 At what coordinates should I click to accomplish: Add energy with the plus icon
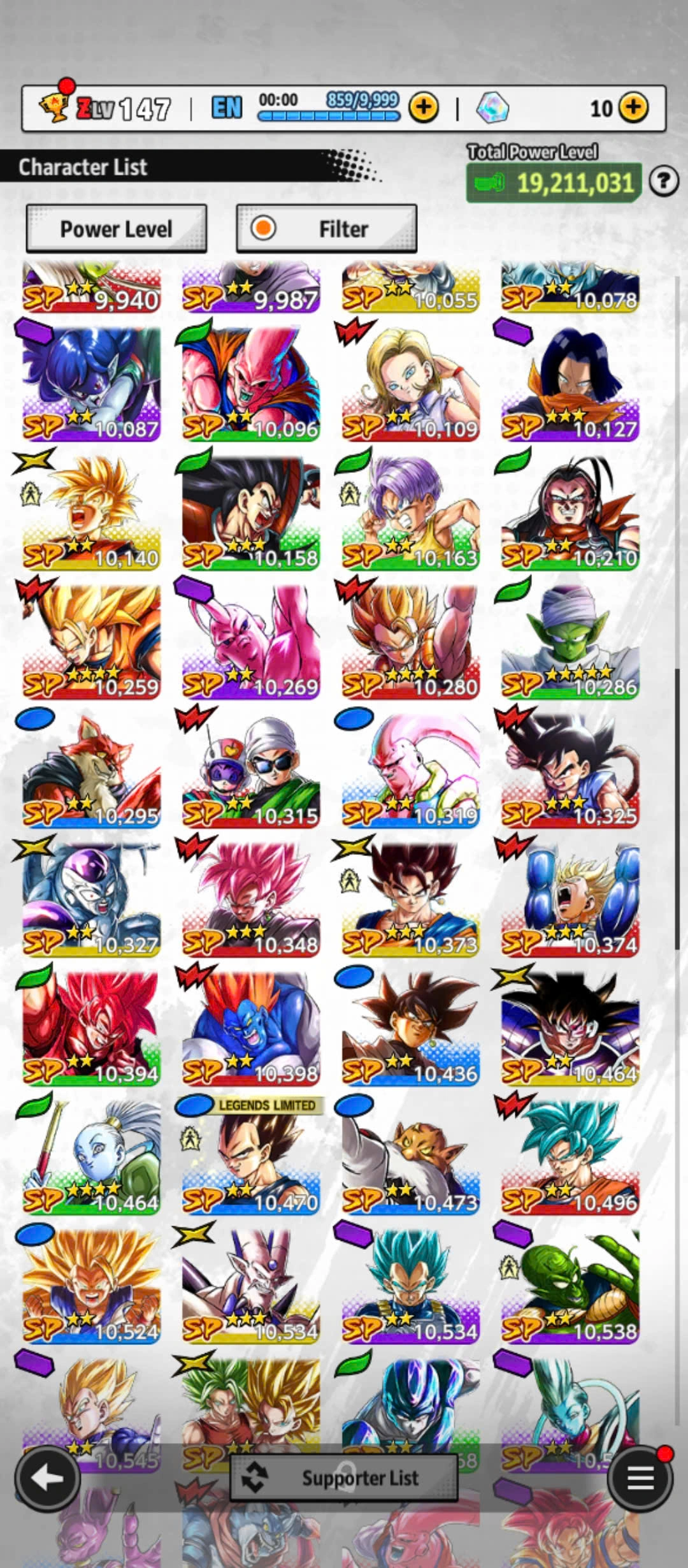pos(424,108)
